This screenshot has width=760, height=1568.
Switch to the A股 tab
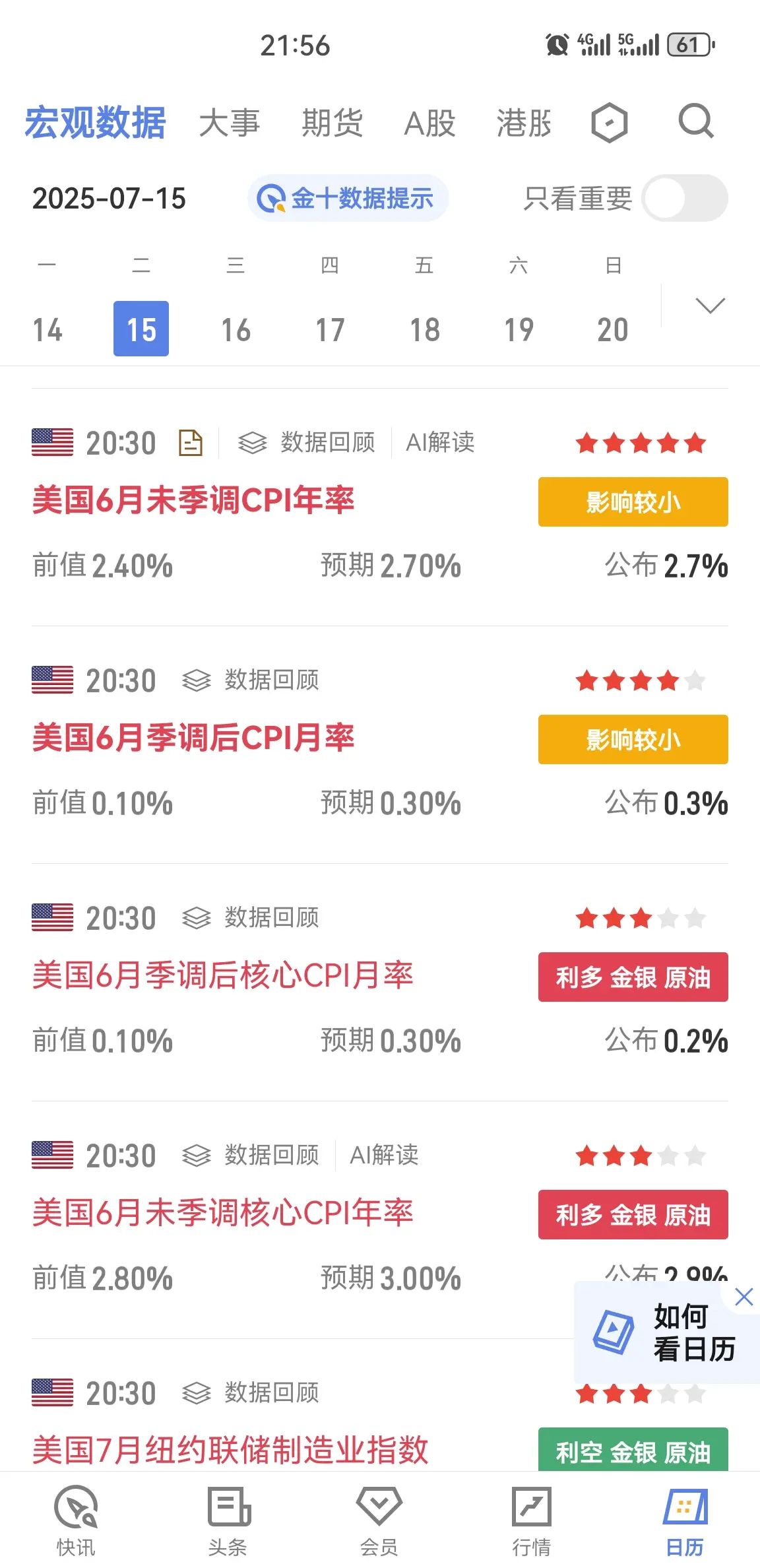[430, 123]
